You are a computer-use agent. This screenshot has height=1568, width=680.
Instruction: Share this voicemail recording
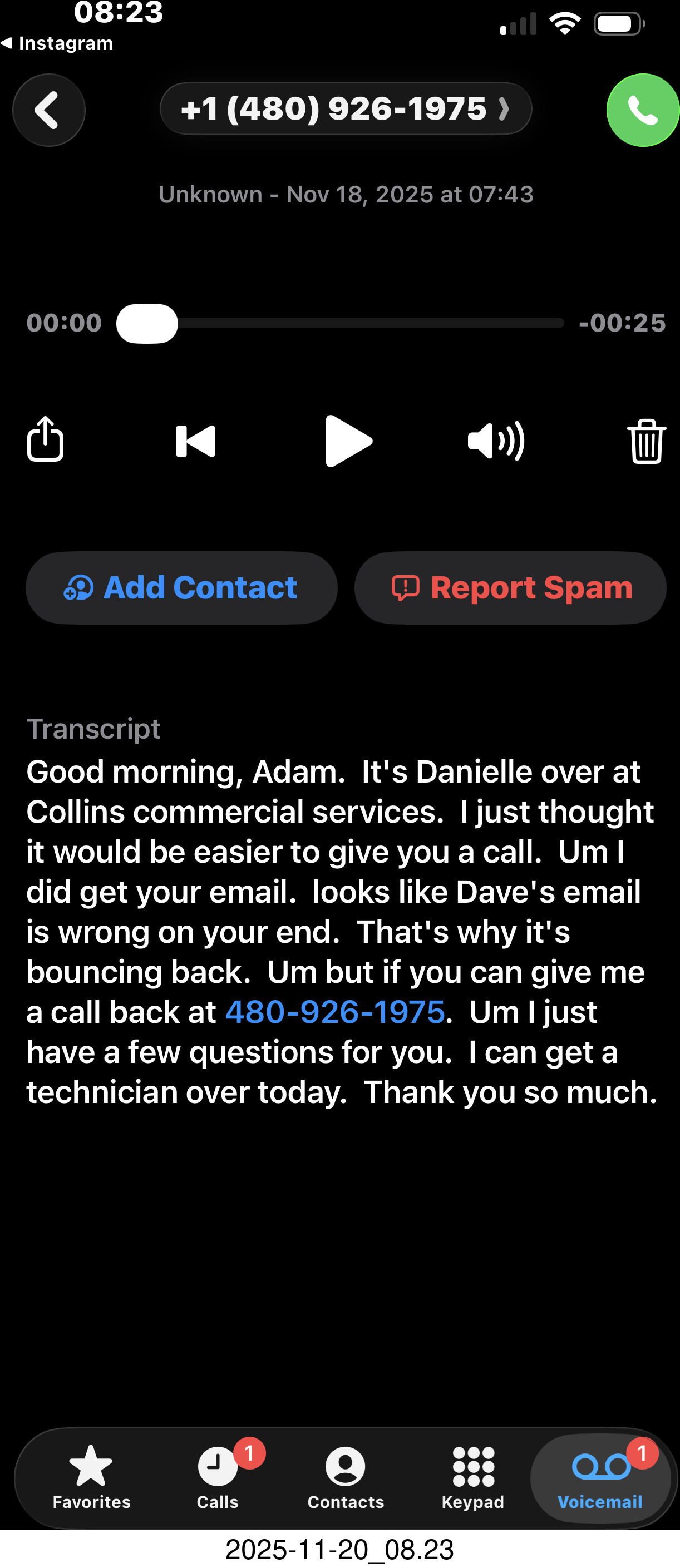[45, 439]
